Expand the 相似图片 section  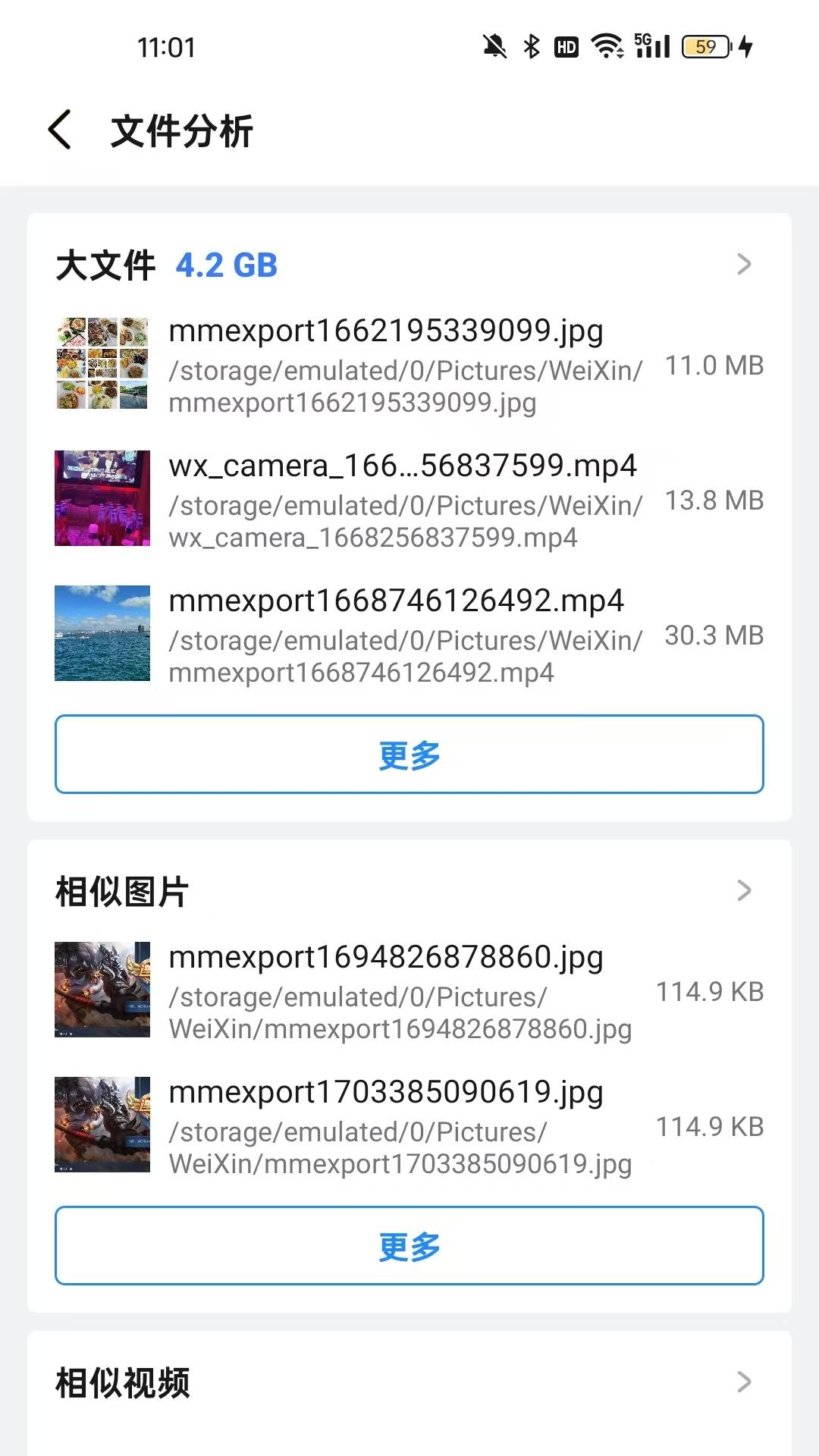pos(744,890)
